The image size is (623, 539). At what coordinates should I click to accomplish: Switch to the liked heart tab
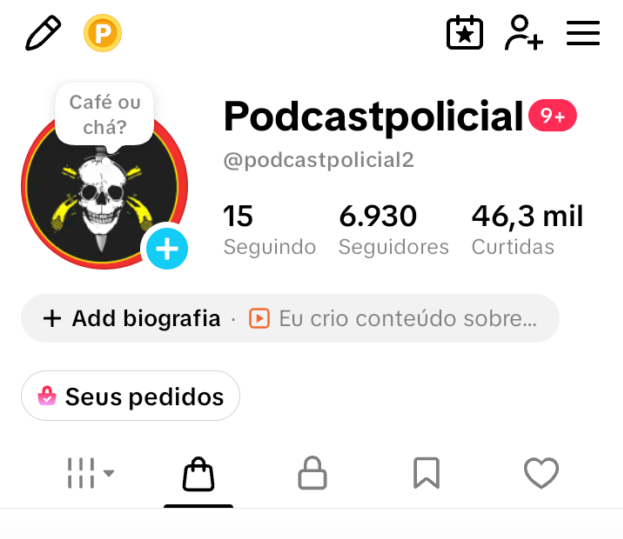[541, 473]
